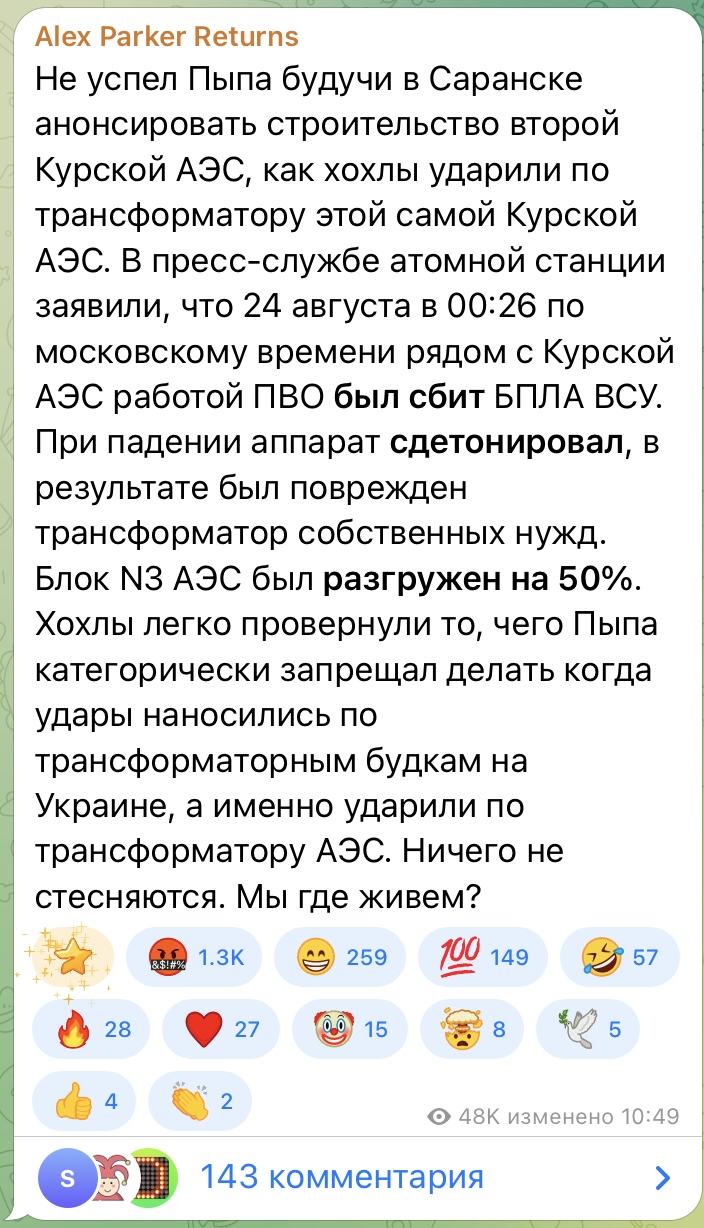React with the clown emoji (15)
704x1228 pixels.
(350, 1028)
